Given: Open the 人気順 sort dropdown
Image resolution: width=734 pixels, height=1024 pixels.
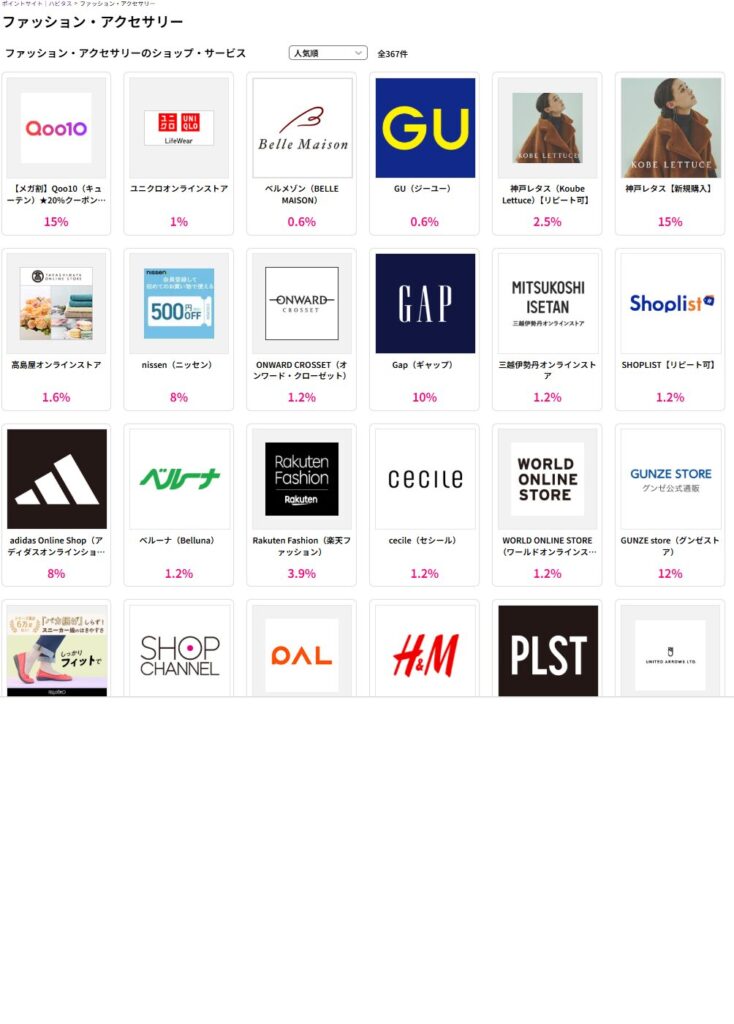Looking at the screenshot, I should pyautogui.click(x=327, y=53).
